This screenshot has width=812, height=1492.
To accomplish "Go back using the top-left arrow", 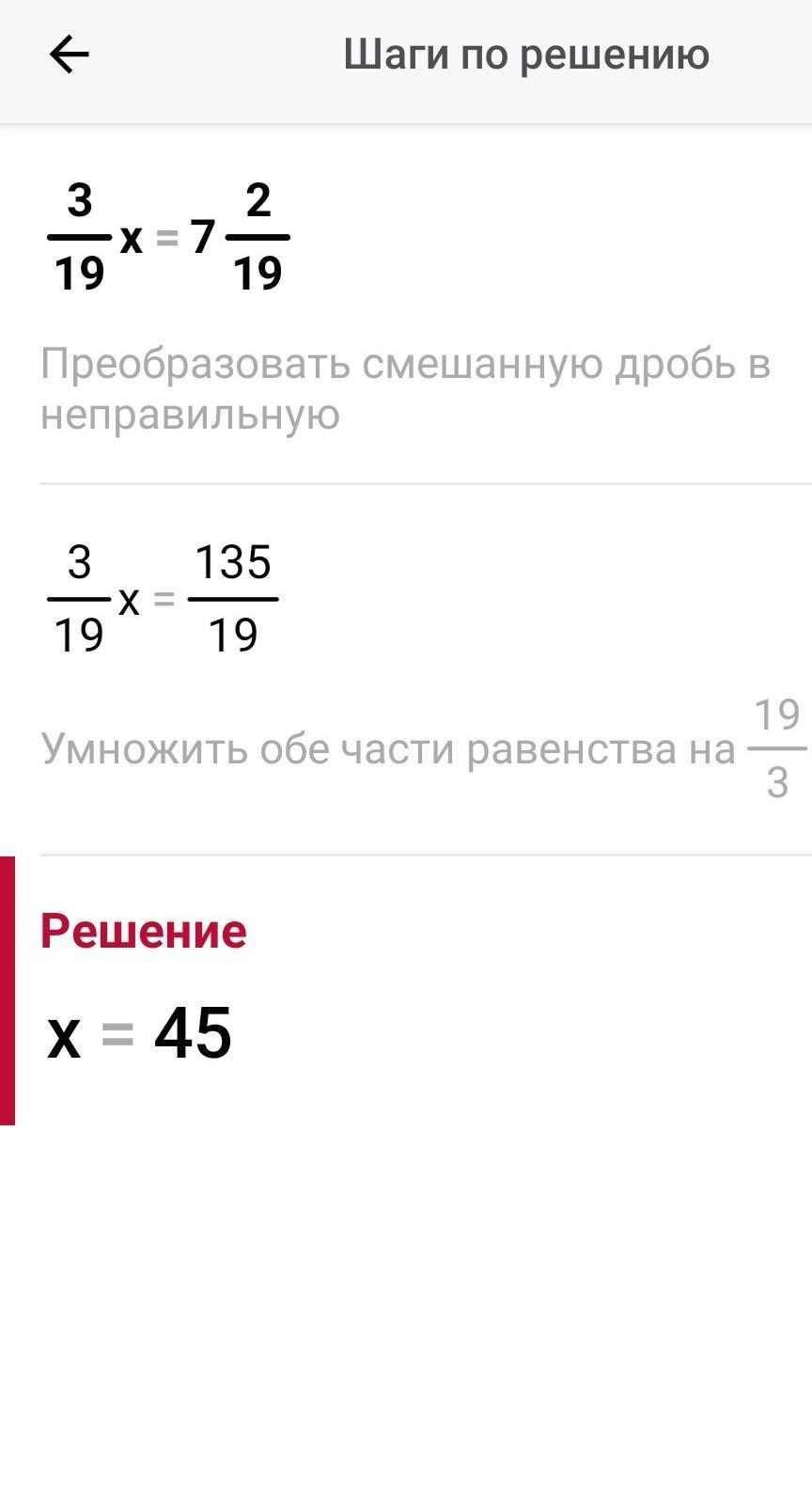I will (x=69, y=55).
